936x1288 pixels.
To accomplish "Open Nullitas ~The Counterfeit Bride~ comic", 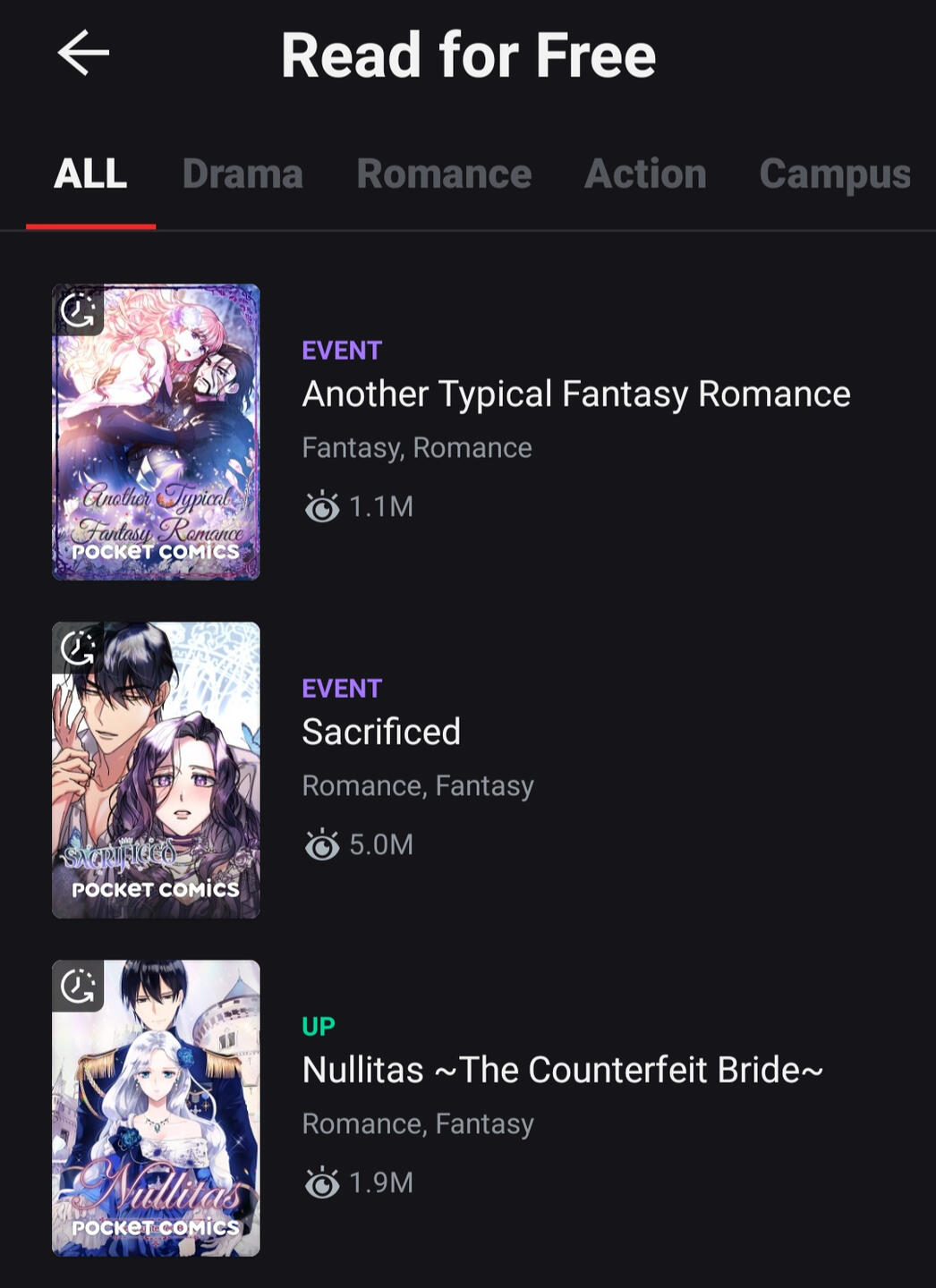I will coord(562,1071).
